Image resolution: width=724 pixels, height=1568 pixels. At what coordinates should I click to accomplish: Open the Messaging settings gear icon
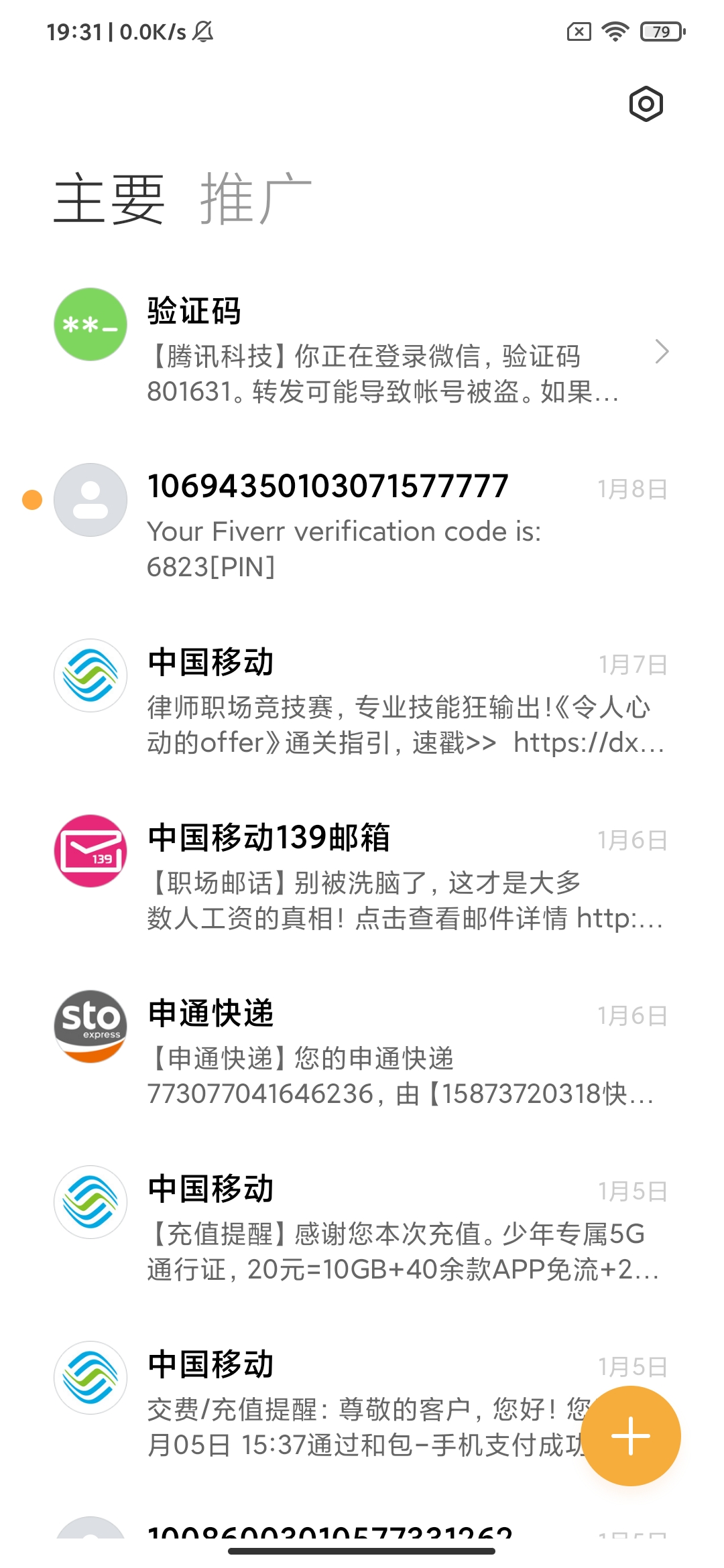[x=646, y=105]
